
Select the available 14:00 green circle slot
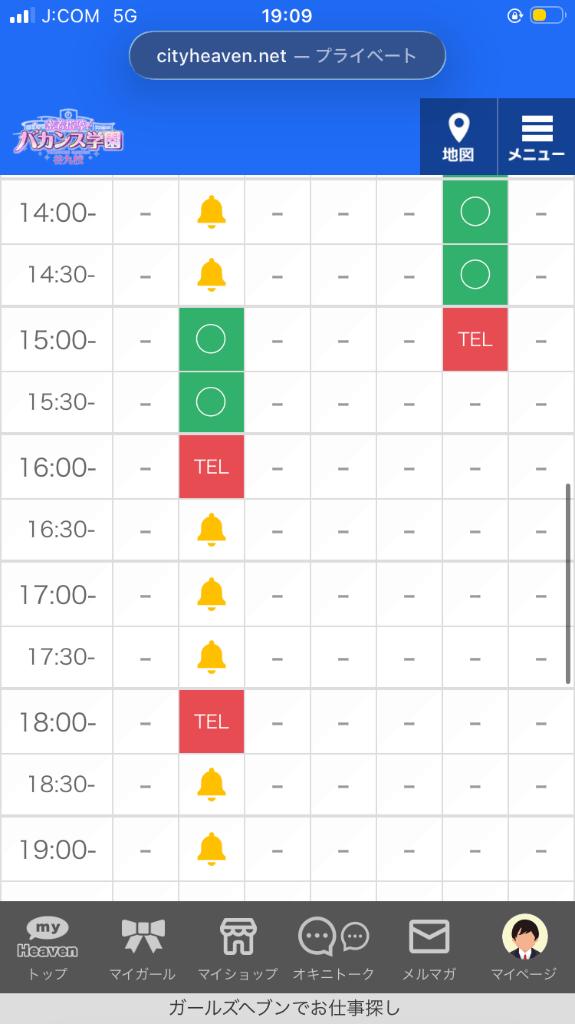(x=475, y=212)
